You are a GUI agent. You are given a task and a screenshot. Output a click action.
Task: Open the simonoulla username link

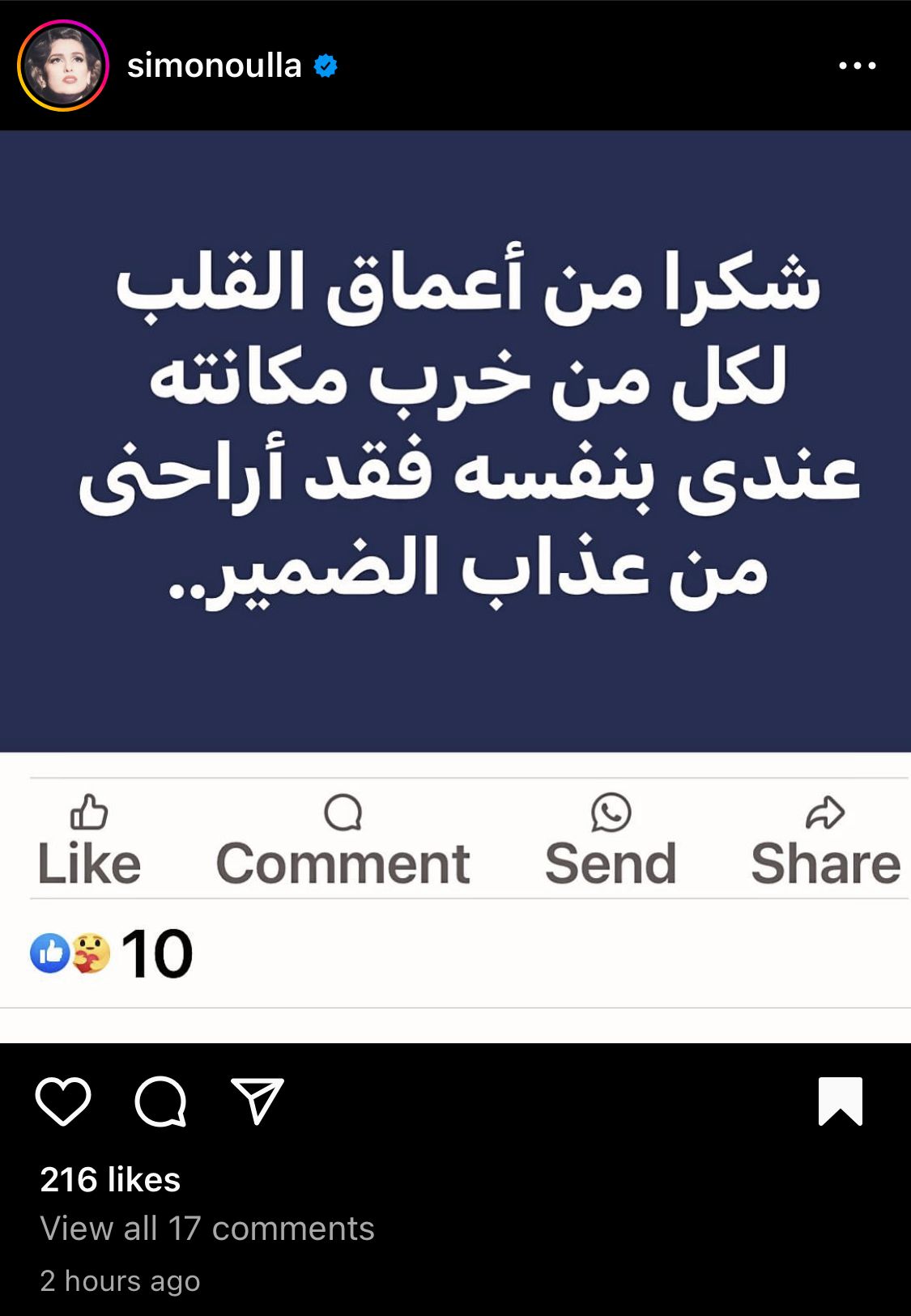(214, 66)
